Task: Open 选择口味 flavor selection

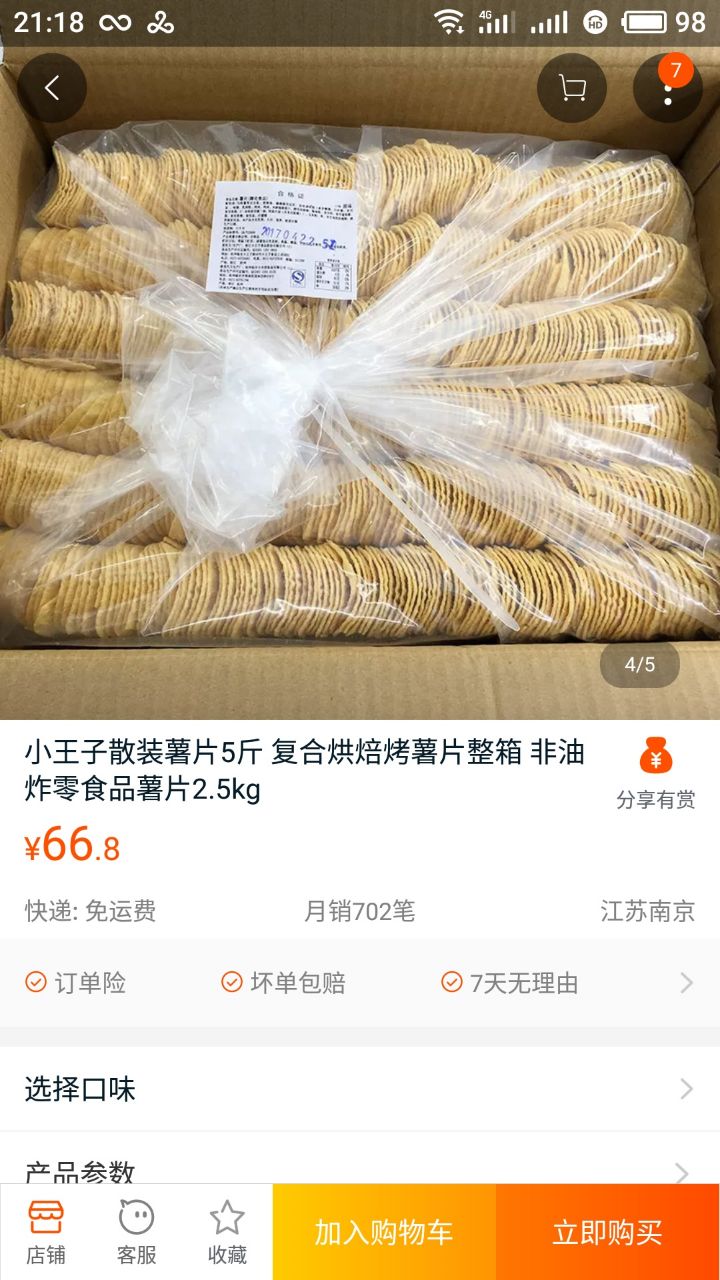Action: [360, 1089]
